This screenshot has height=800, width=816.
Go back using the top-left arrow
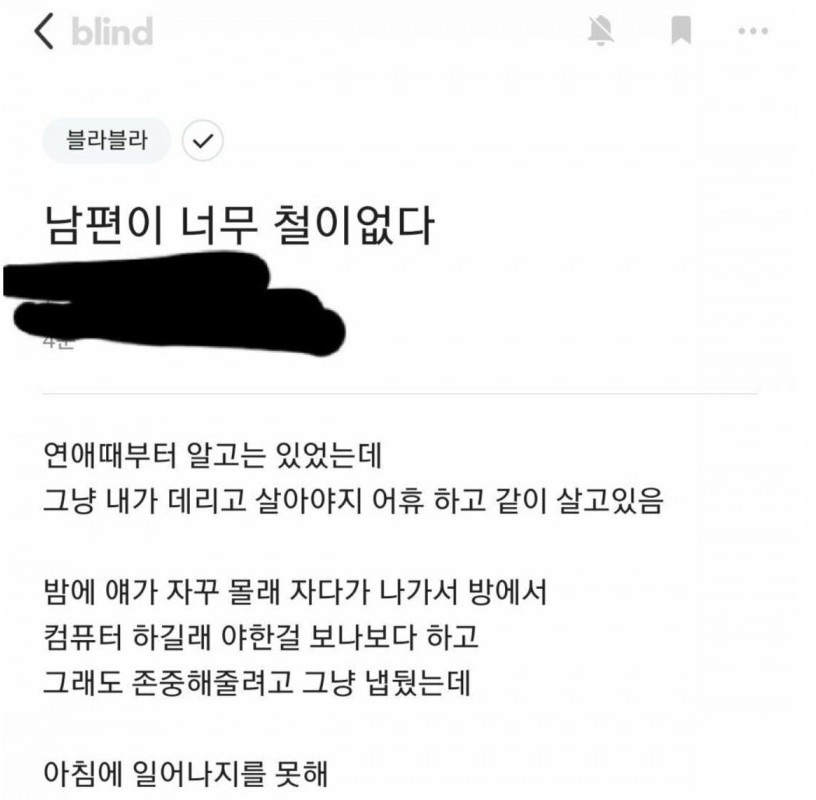(x=43, y=32)
